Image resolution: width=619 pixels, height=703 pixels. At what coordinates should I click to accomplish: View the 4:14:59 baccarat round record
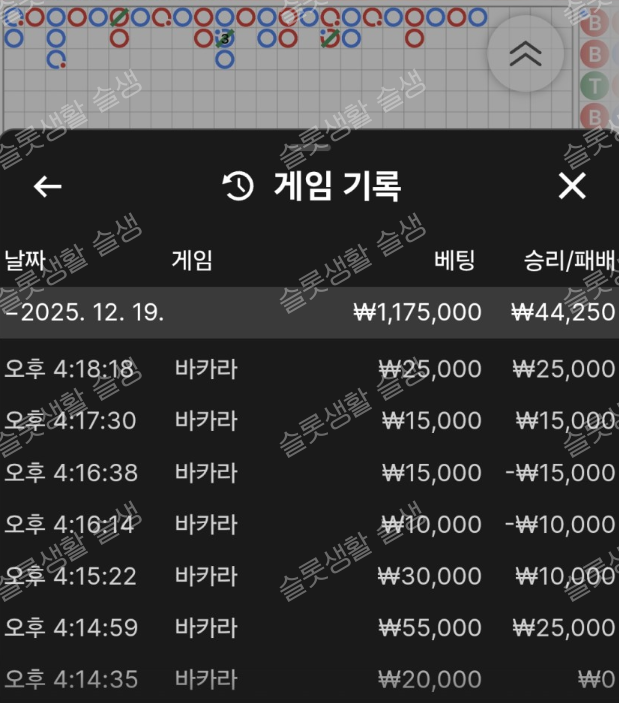click(309, 628)
